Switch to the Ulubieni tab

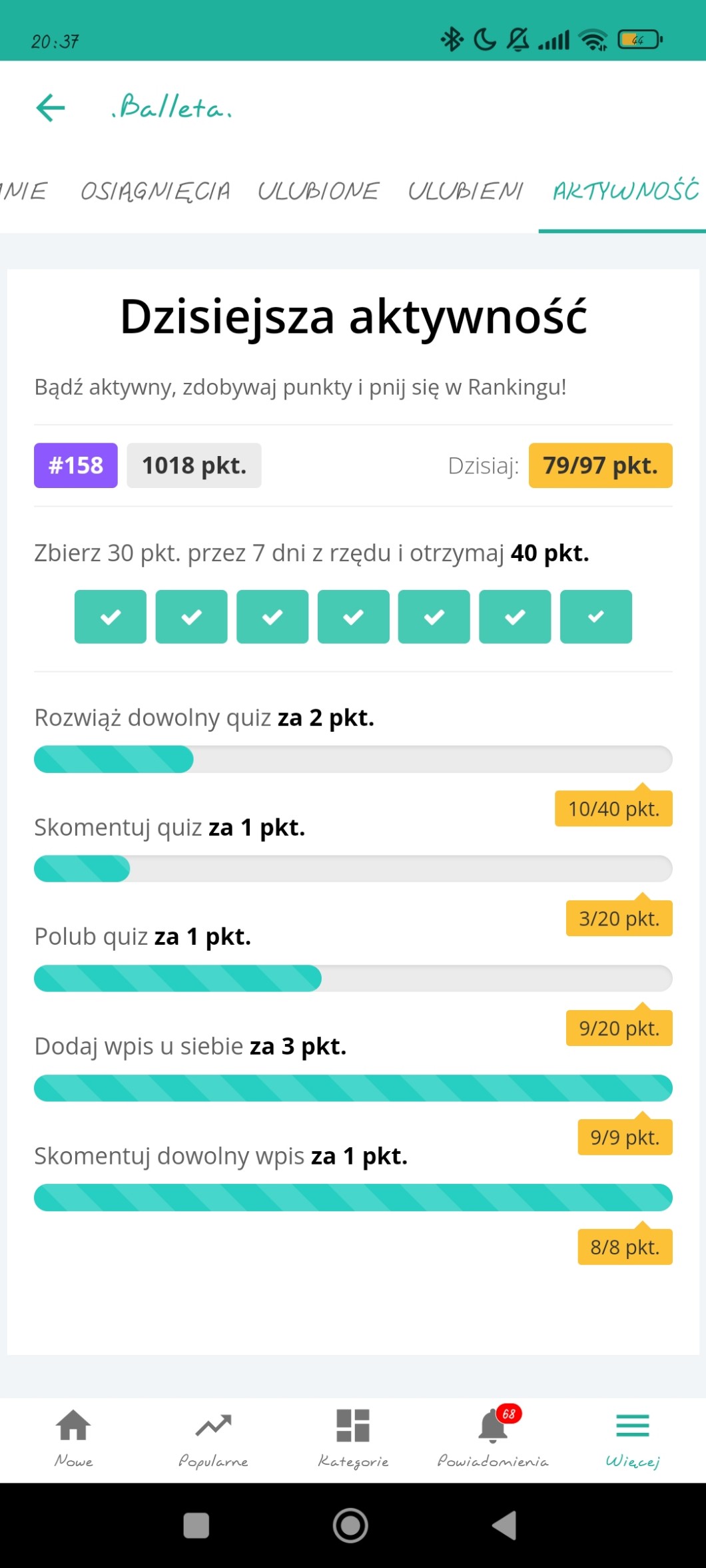[465, 192]
